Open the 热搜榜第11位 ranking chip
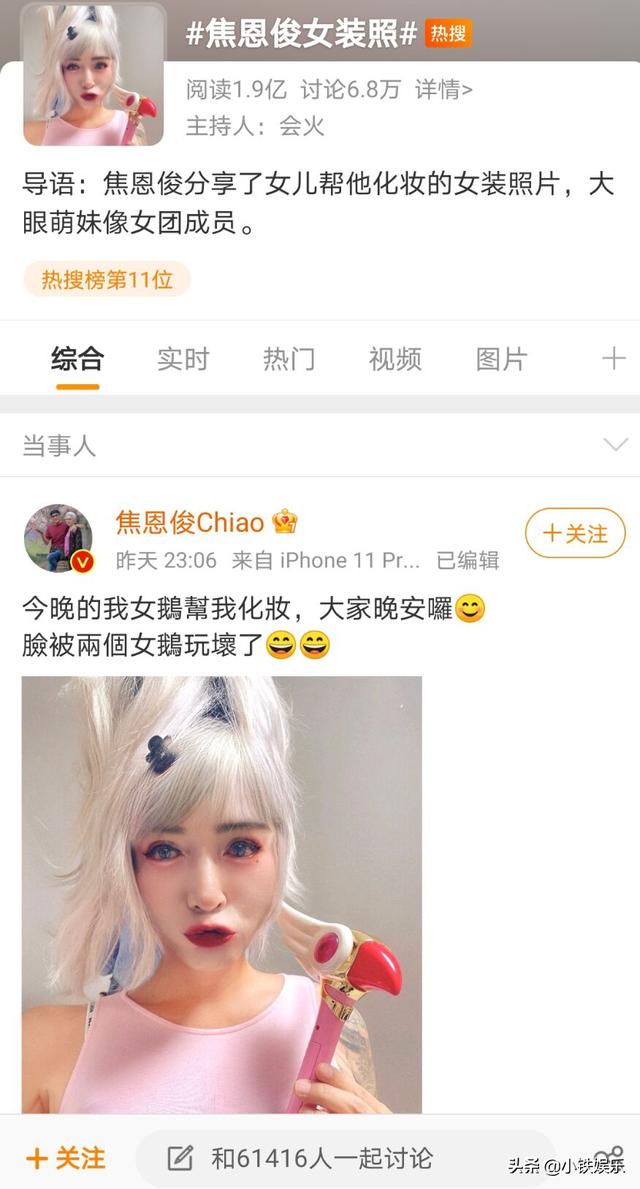The image size is (640, 1189). (107, 280)
